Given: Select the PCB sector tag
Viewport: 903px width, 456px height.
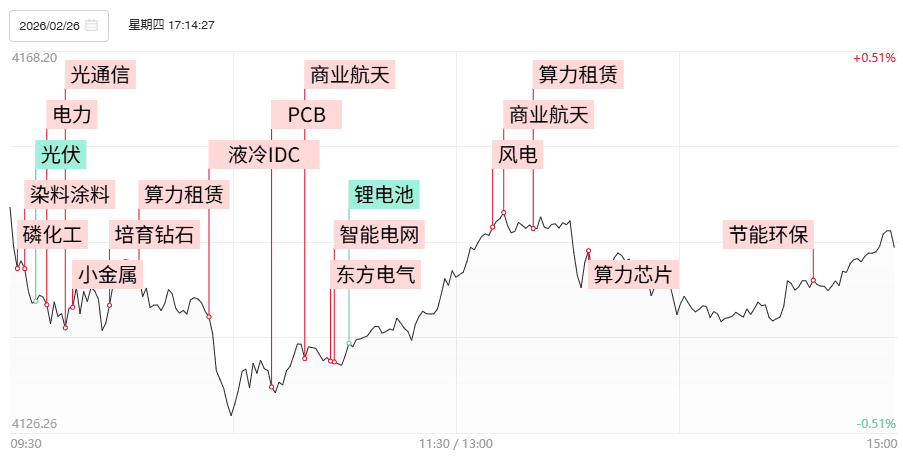Looking at the screenshot, I should (306, 114).
